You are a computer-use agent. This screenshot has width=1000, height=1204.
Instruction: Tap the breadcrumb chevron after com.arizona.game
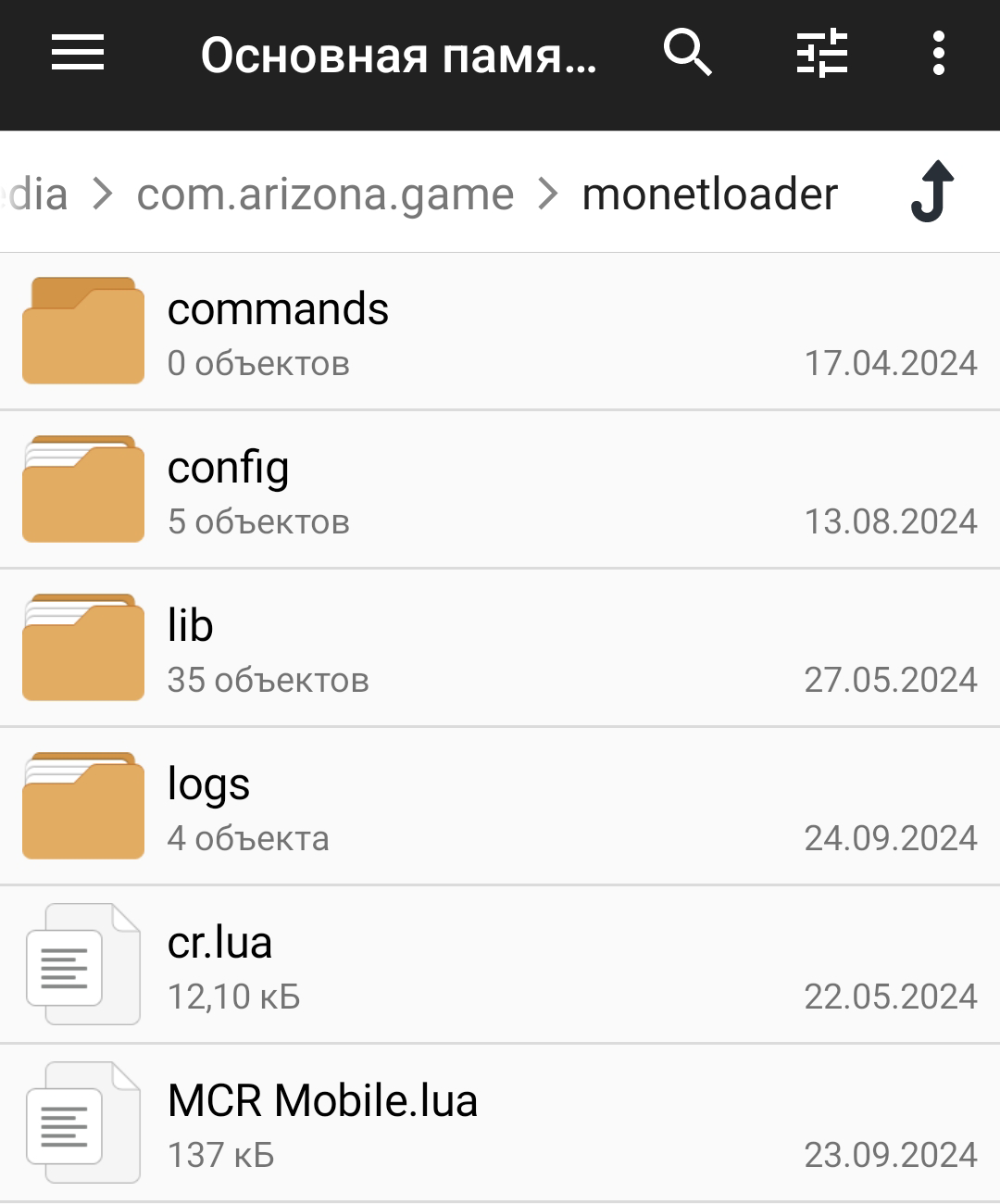coord(551,193)
